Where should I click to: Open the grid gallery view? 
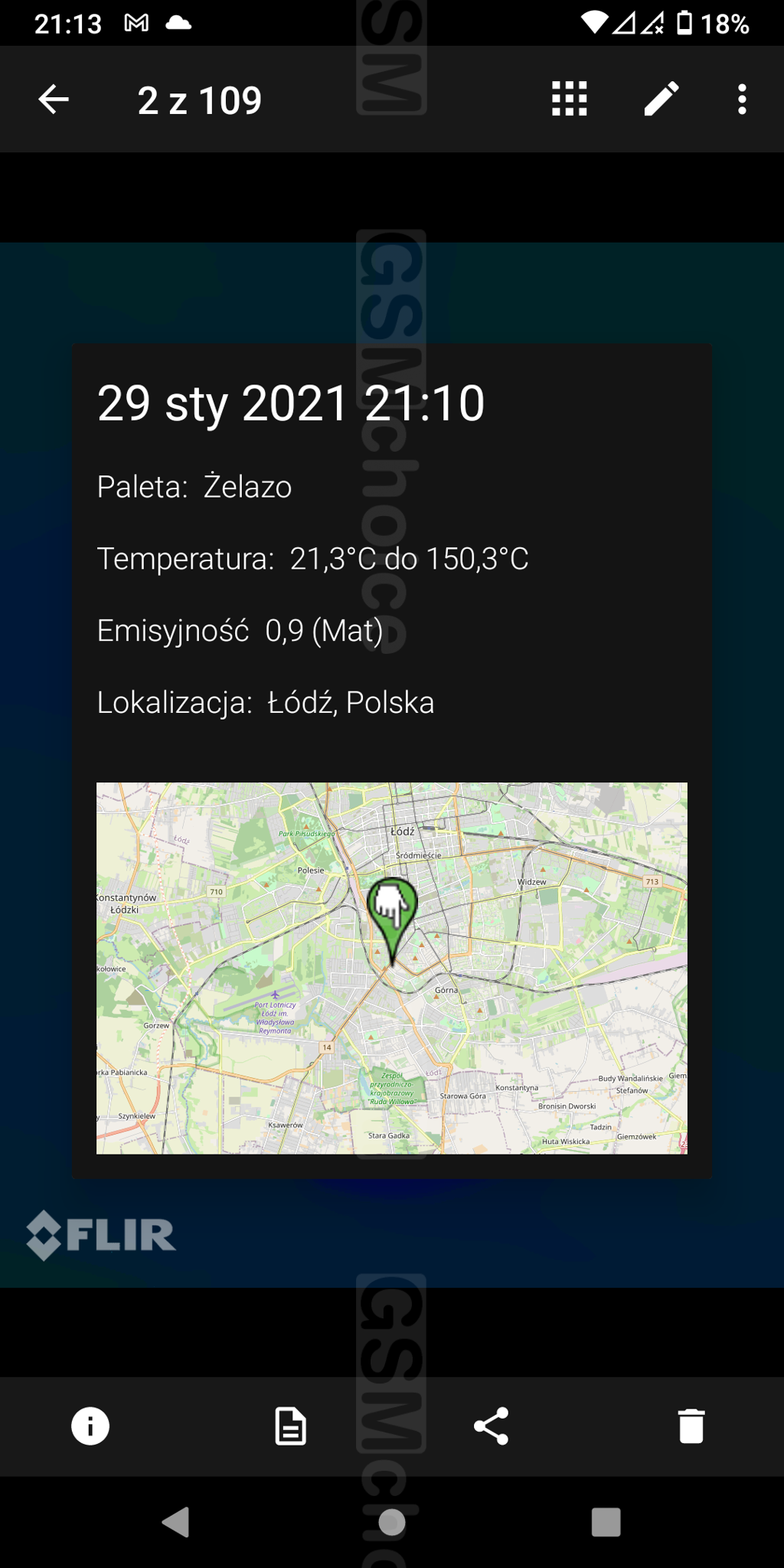click(569, 100)
